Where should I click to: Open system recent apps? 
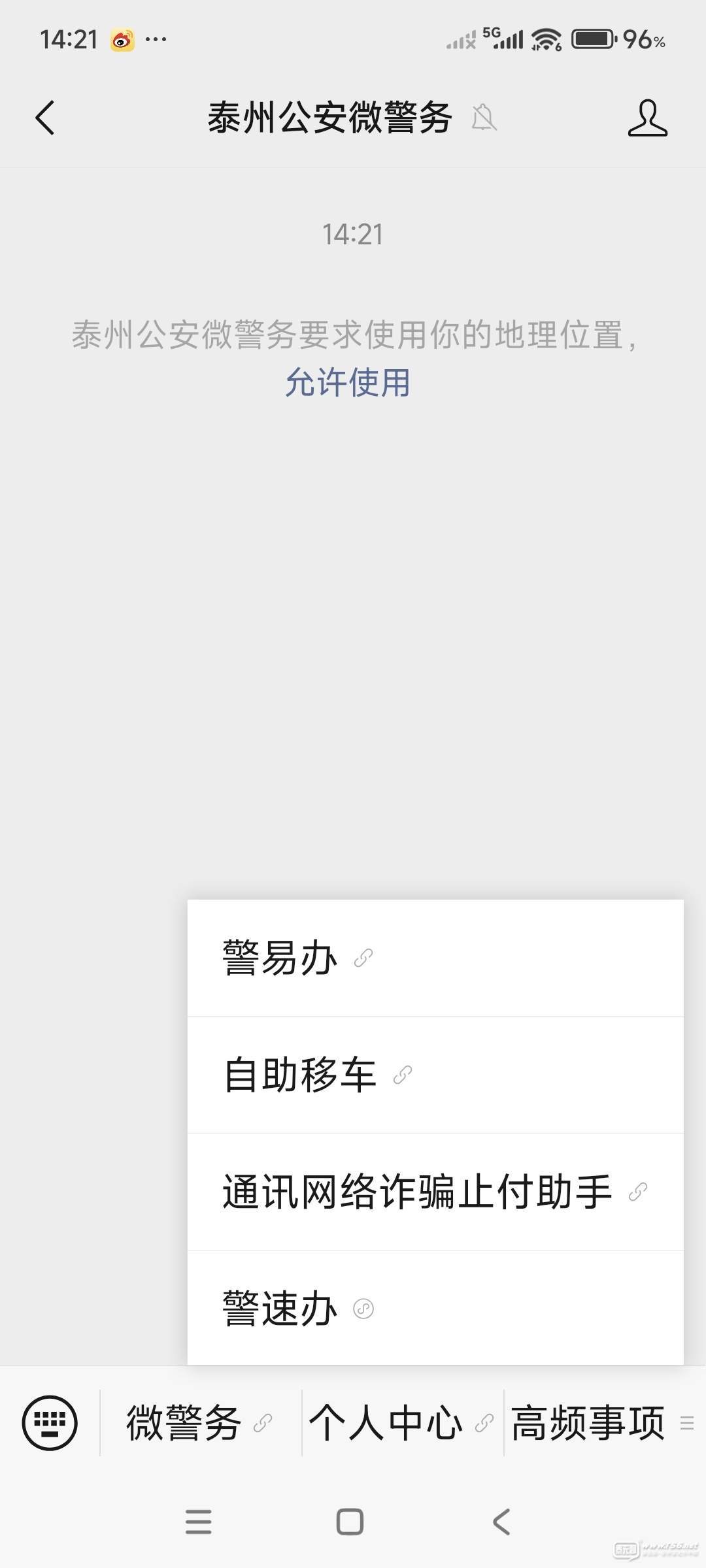tap(198, 1522)
